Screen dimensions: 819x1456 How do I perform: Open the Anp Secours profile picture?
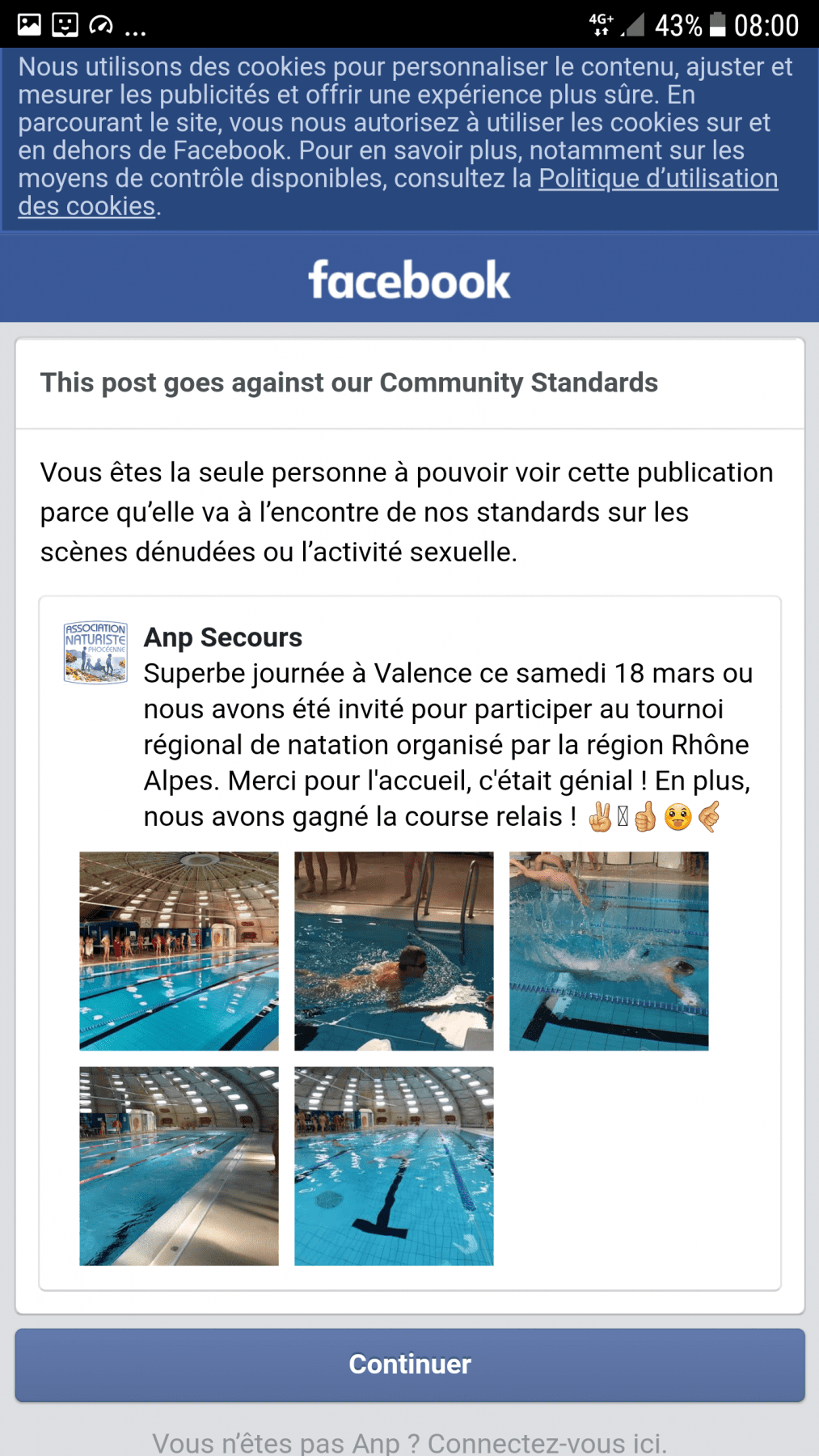point(95,652)
